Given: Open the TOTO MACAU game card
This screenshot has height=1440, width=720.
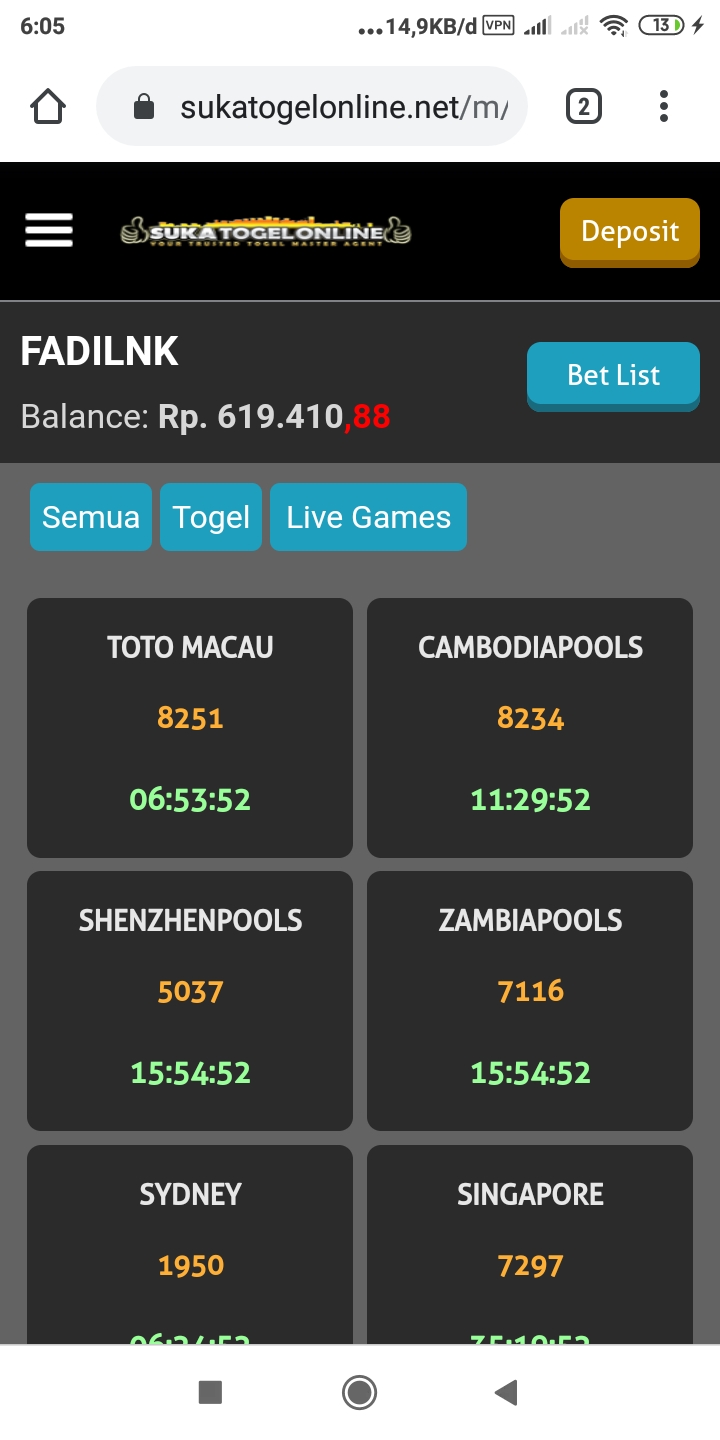Looking at the screenshot, I should pyautogui.click(x=190, y=727).
